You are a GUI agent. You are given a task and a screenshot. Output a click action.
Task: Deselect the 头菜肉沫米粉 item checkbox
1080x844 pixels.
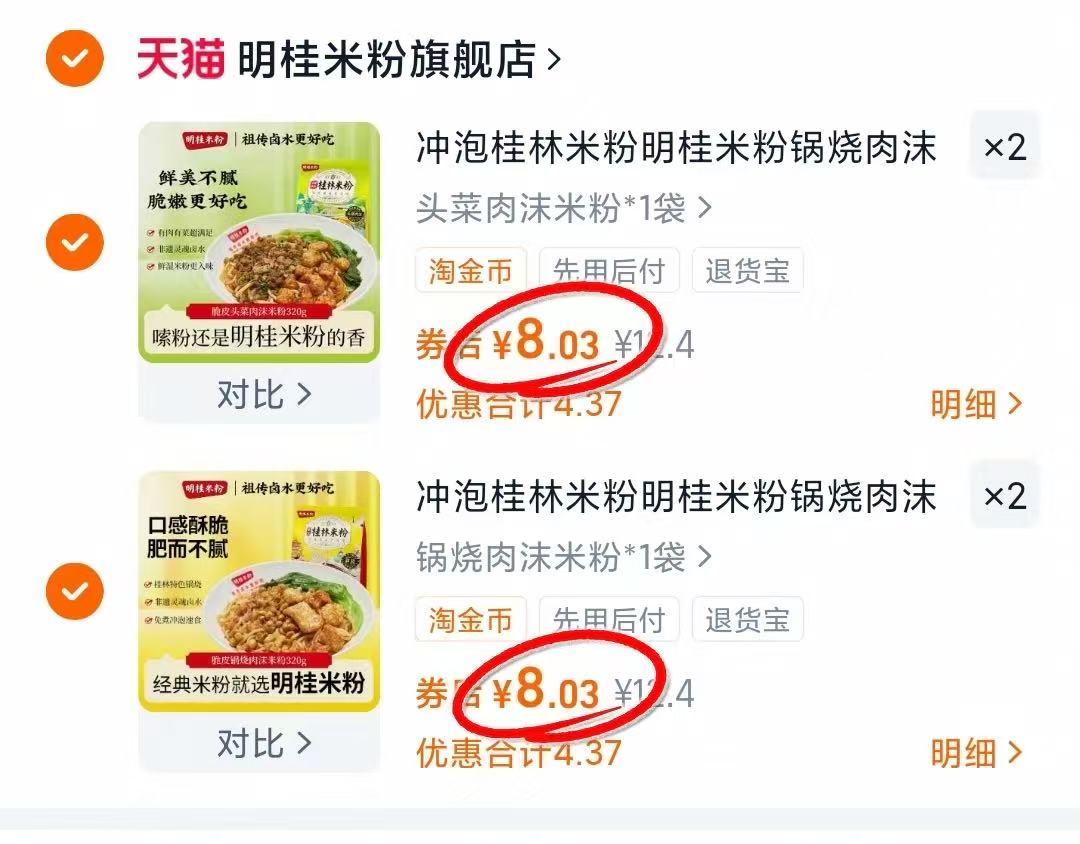point(75,242)
